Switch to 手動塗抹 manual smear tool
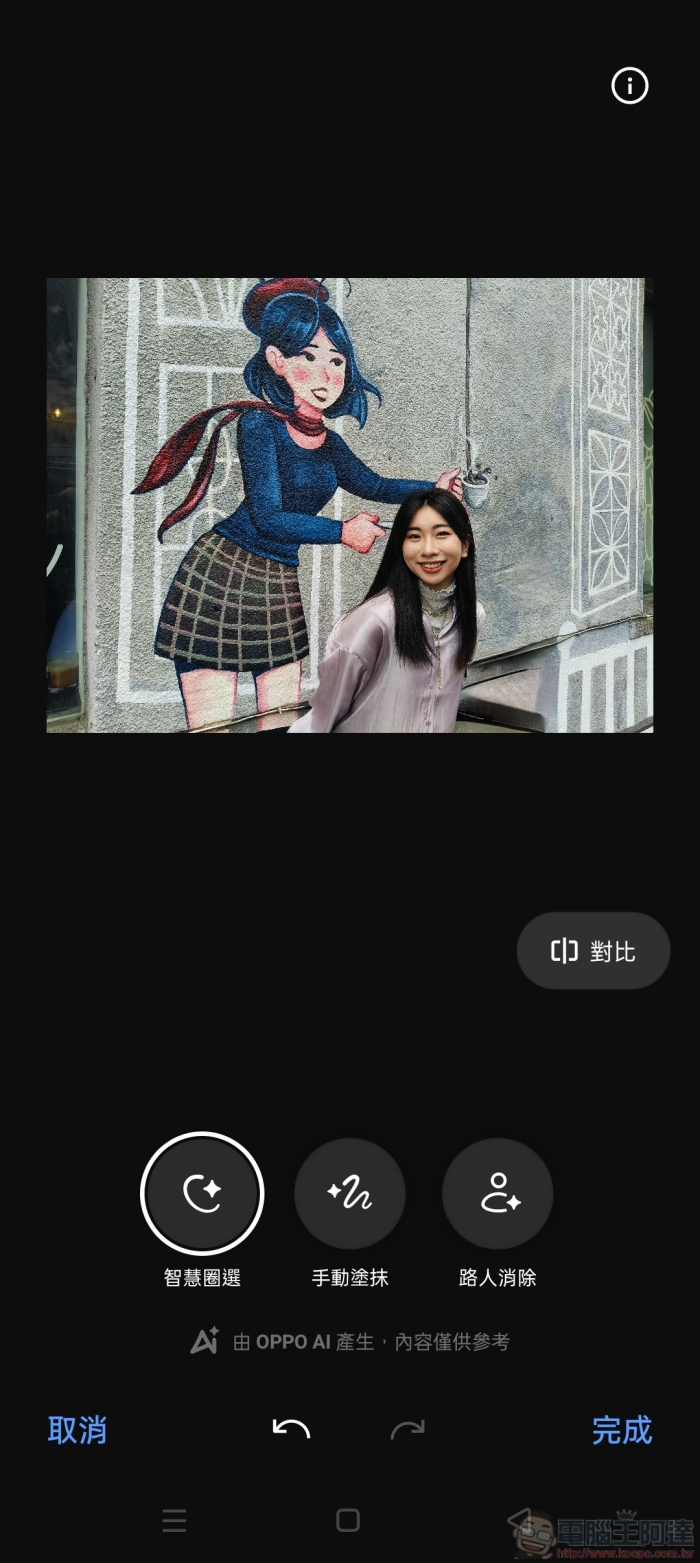 click(x=349, y=1193)
